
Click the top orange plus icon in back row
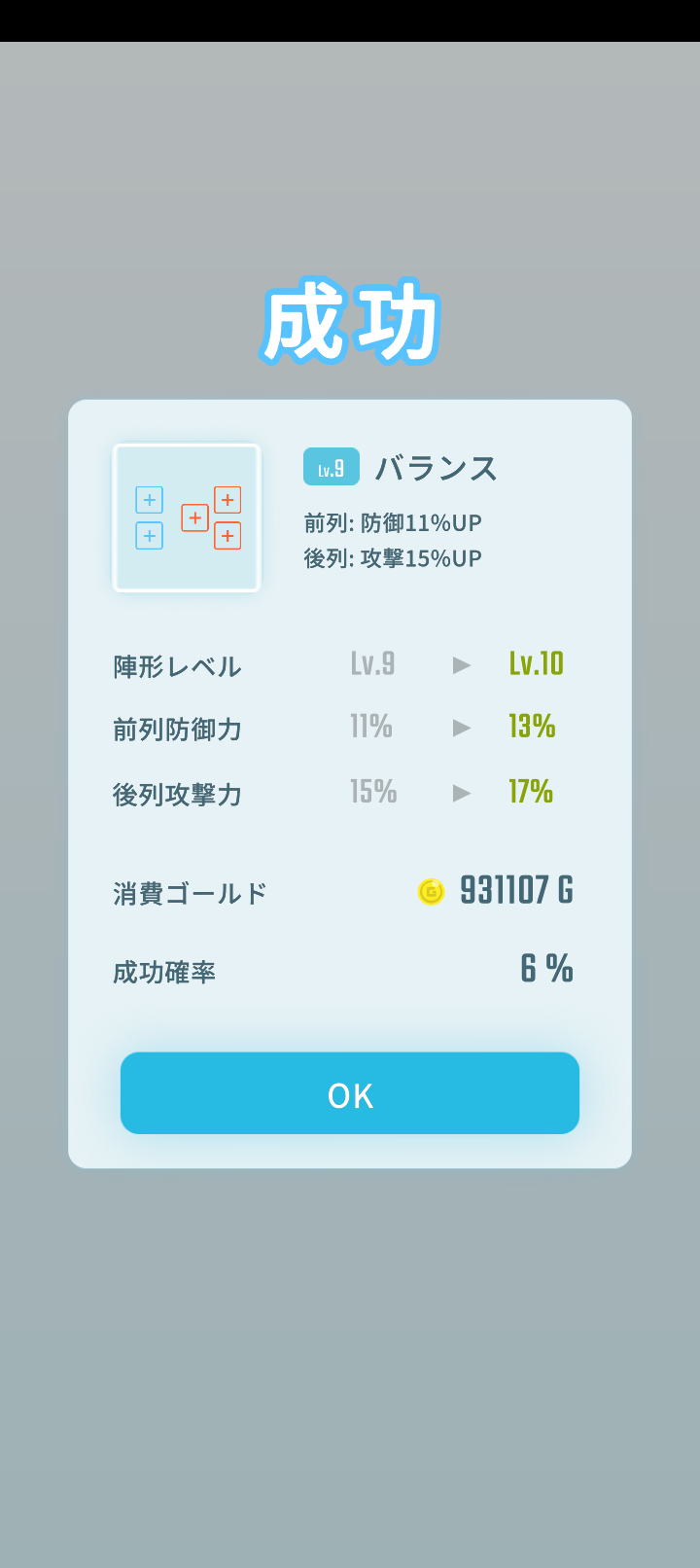click(227, 500)
